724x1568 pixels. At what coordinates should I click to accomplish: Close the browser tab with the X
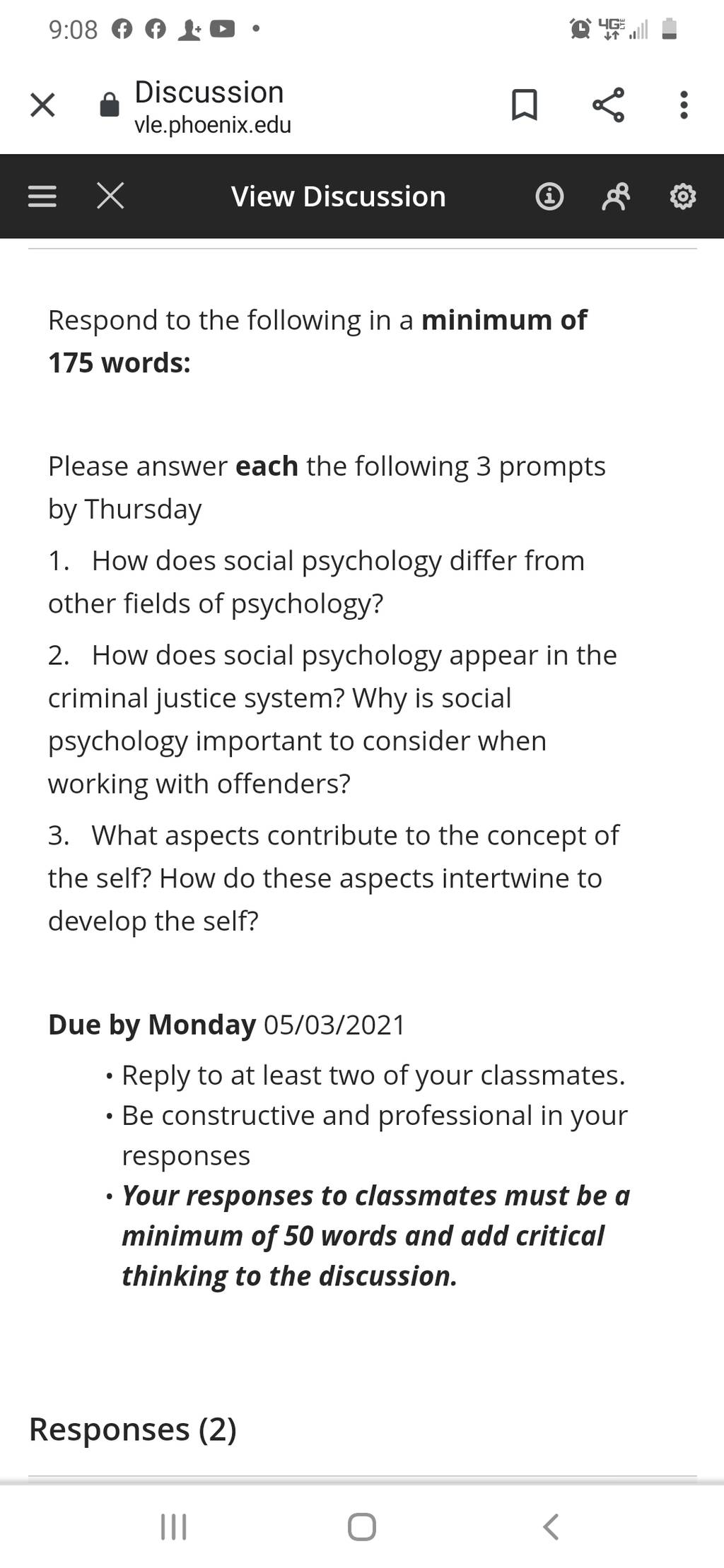42,105
